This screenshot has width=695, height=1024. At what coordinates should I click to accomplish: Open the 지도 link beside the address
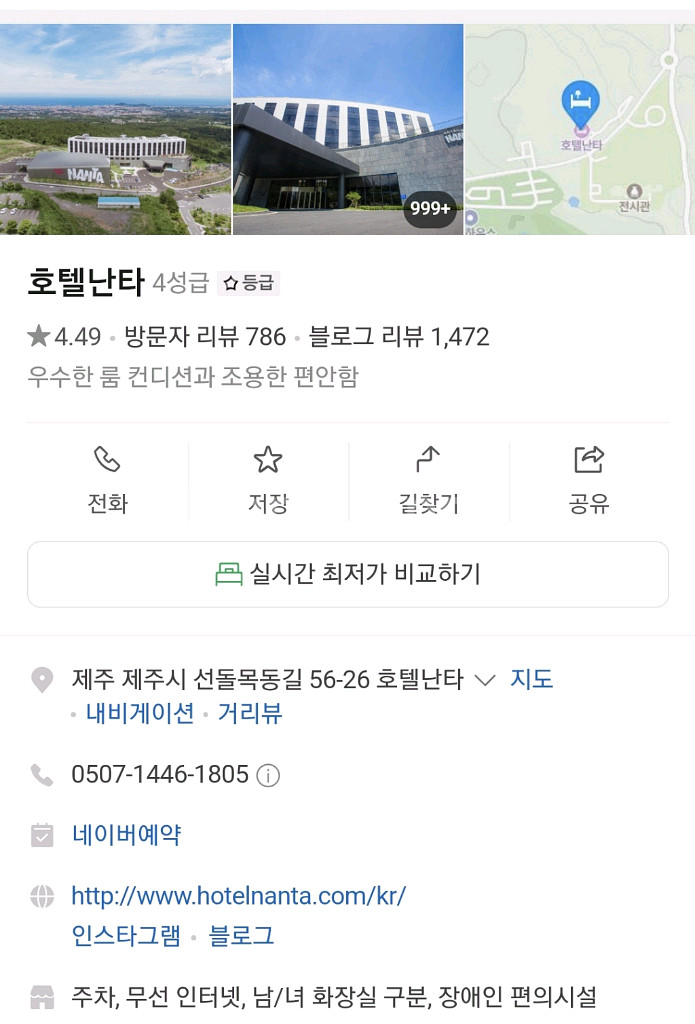tap(532, 680)
